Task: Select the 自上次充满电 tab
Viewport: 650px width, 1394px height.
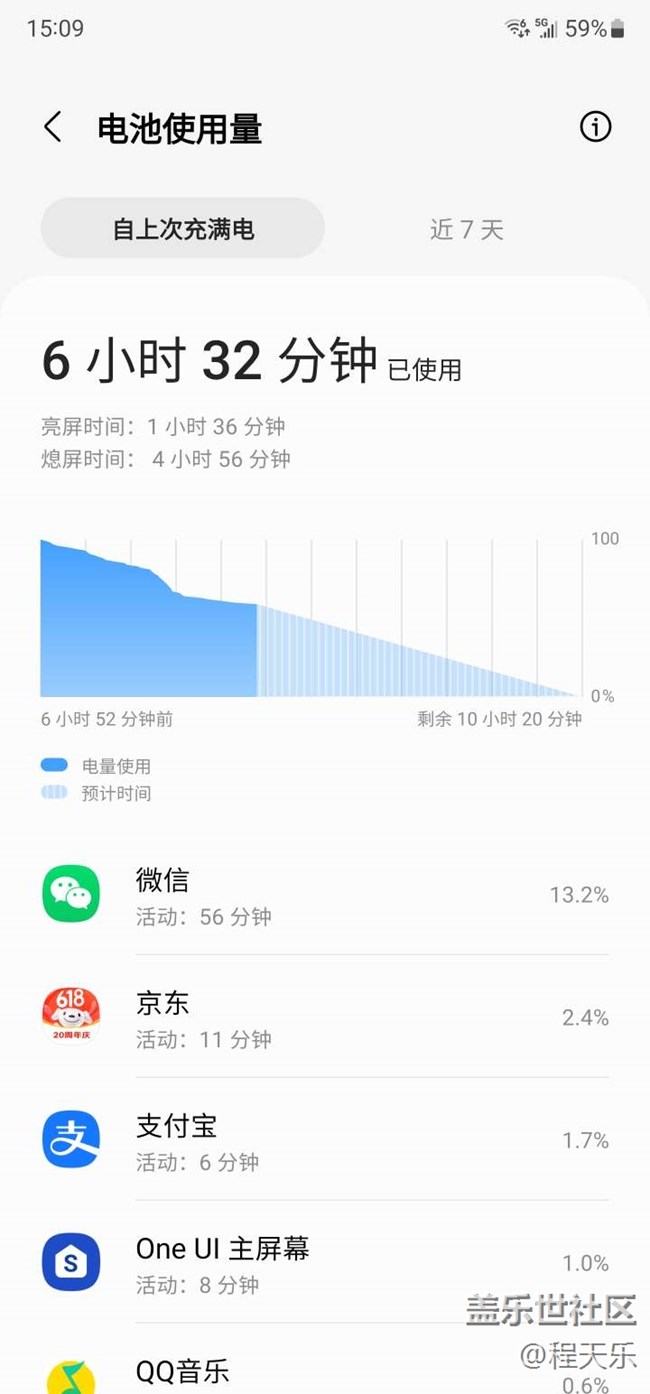Action: coord(183,229)
